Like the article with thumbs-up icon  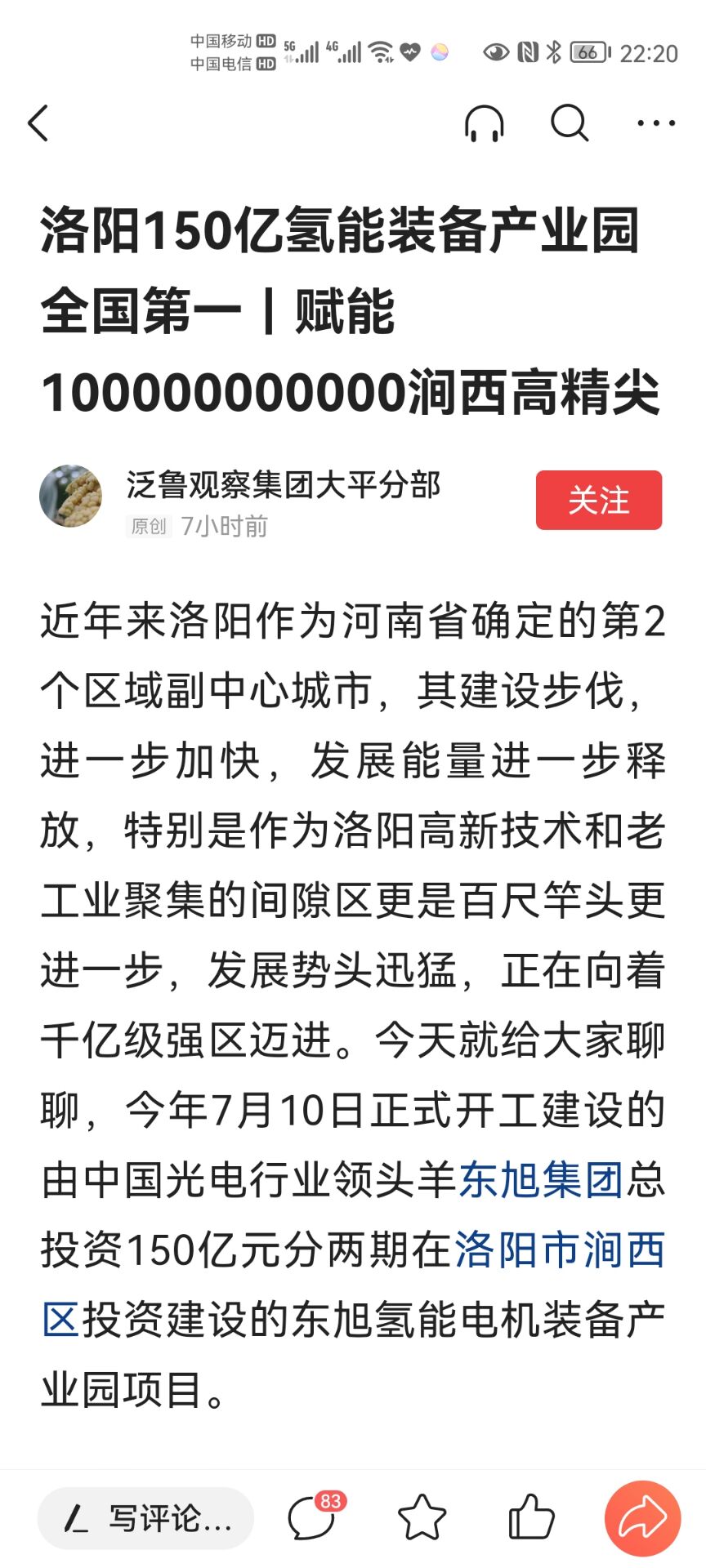pyautogui.click(x=531, y=1517)
